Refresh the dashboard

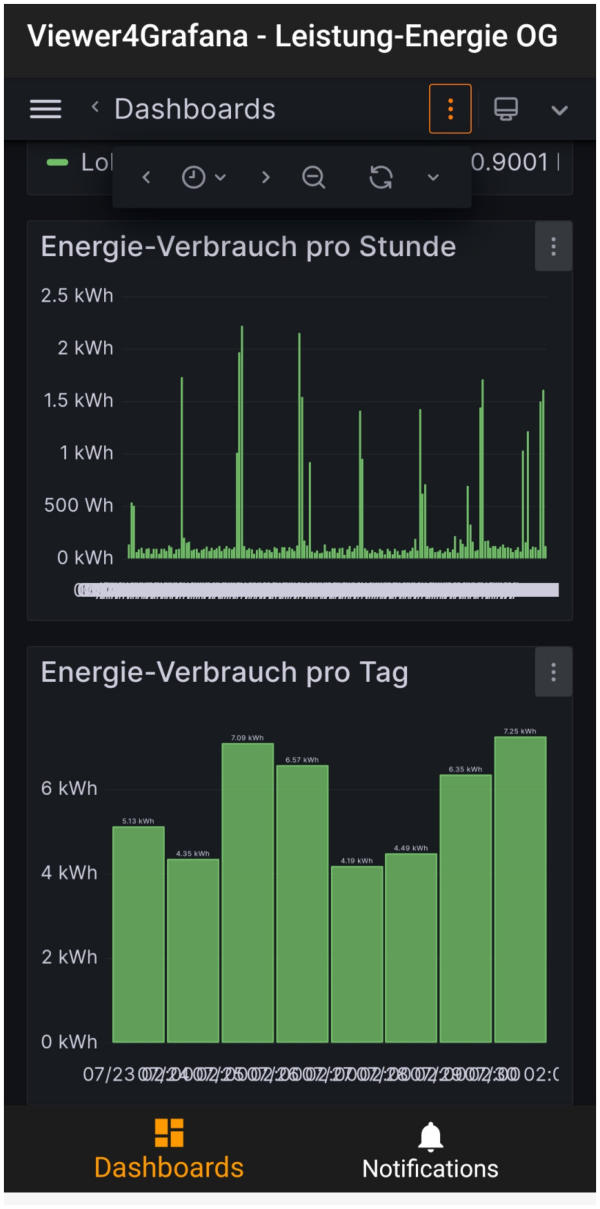(381, 177)
